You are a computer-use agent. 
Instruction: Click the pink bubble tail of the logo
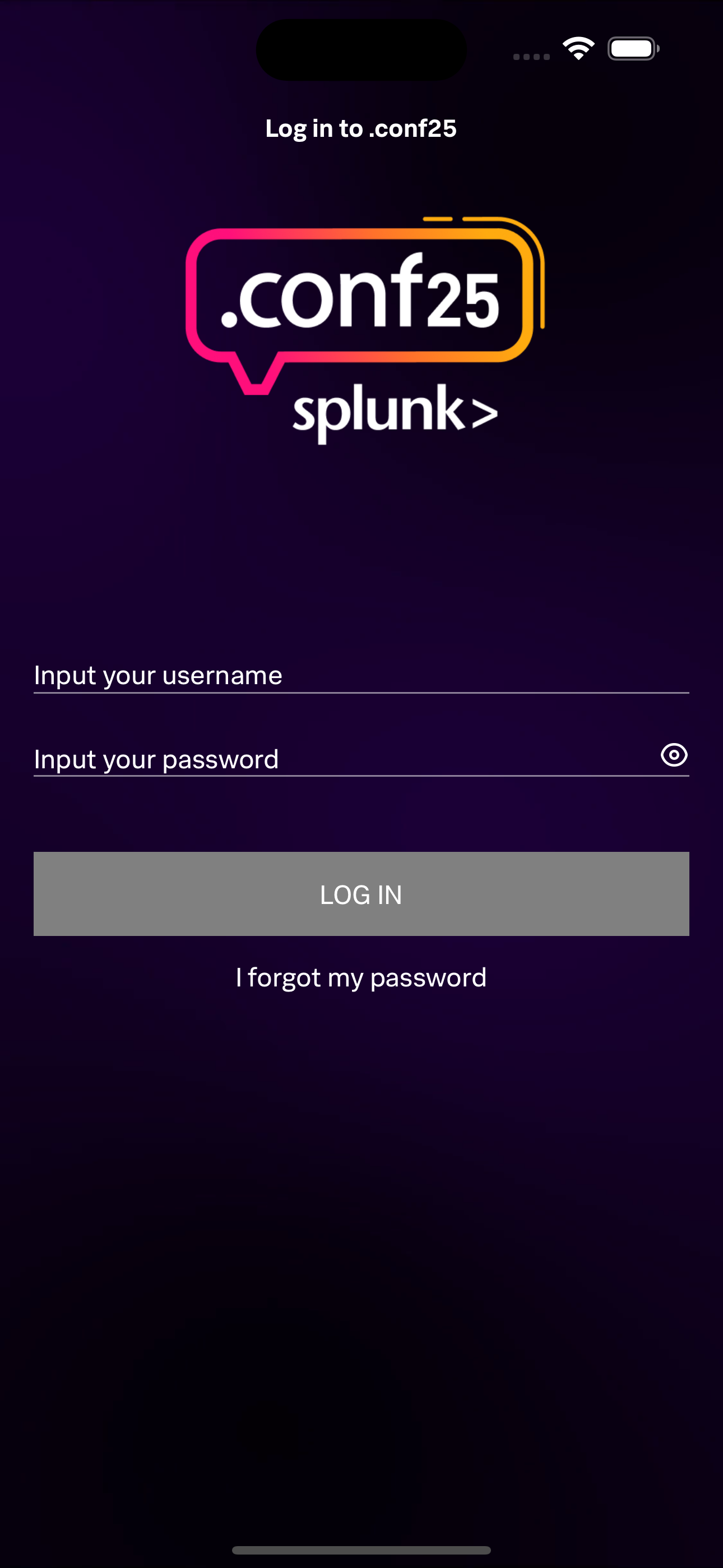pos(256,380)
